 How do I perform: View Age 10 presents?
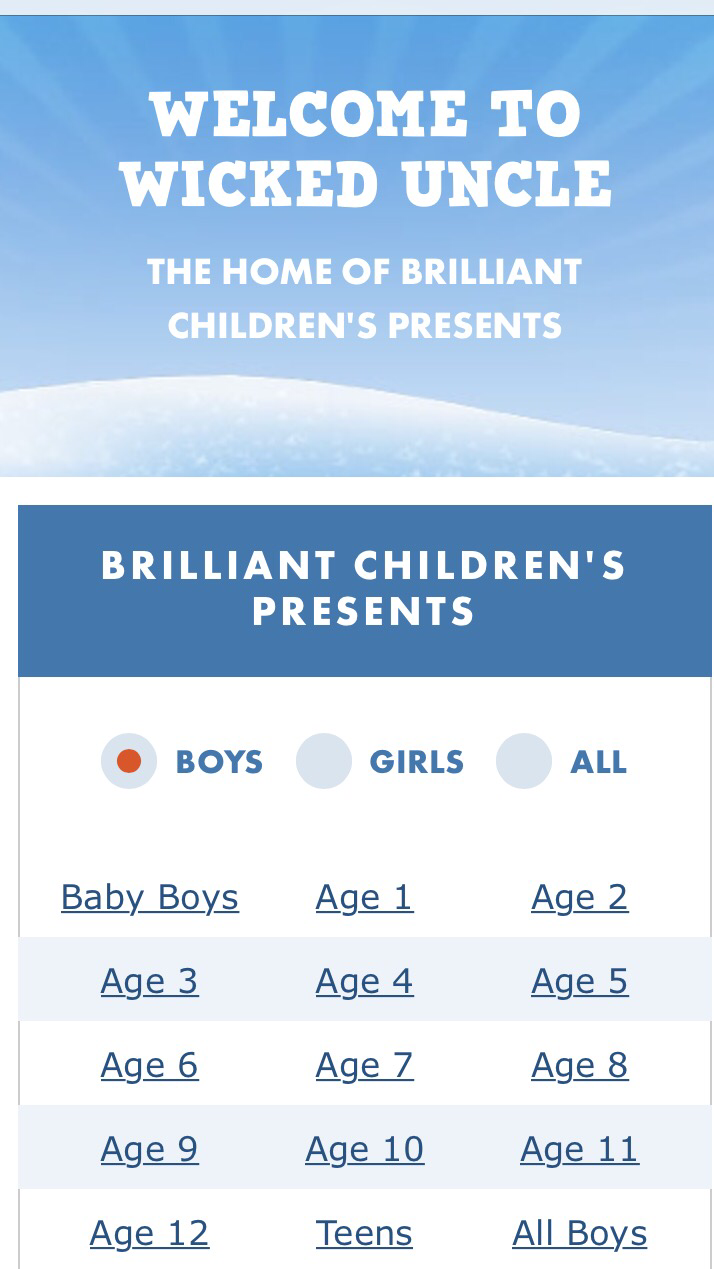pos(364,1150)
